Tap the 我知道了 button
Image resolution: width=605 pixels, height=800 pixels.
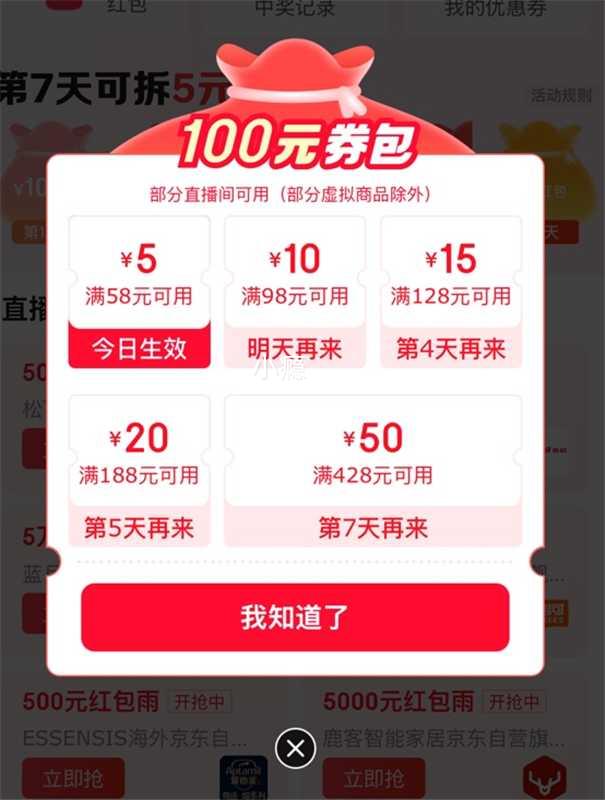click(295, 617)
